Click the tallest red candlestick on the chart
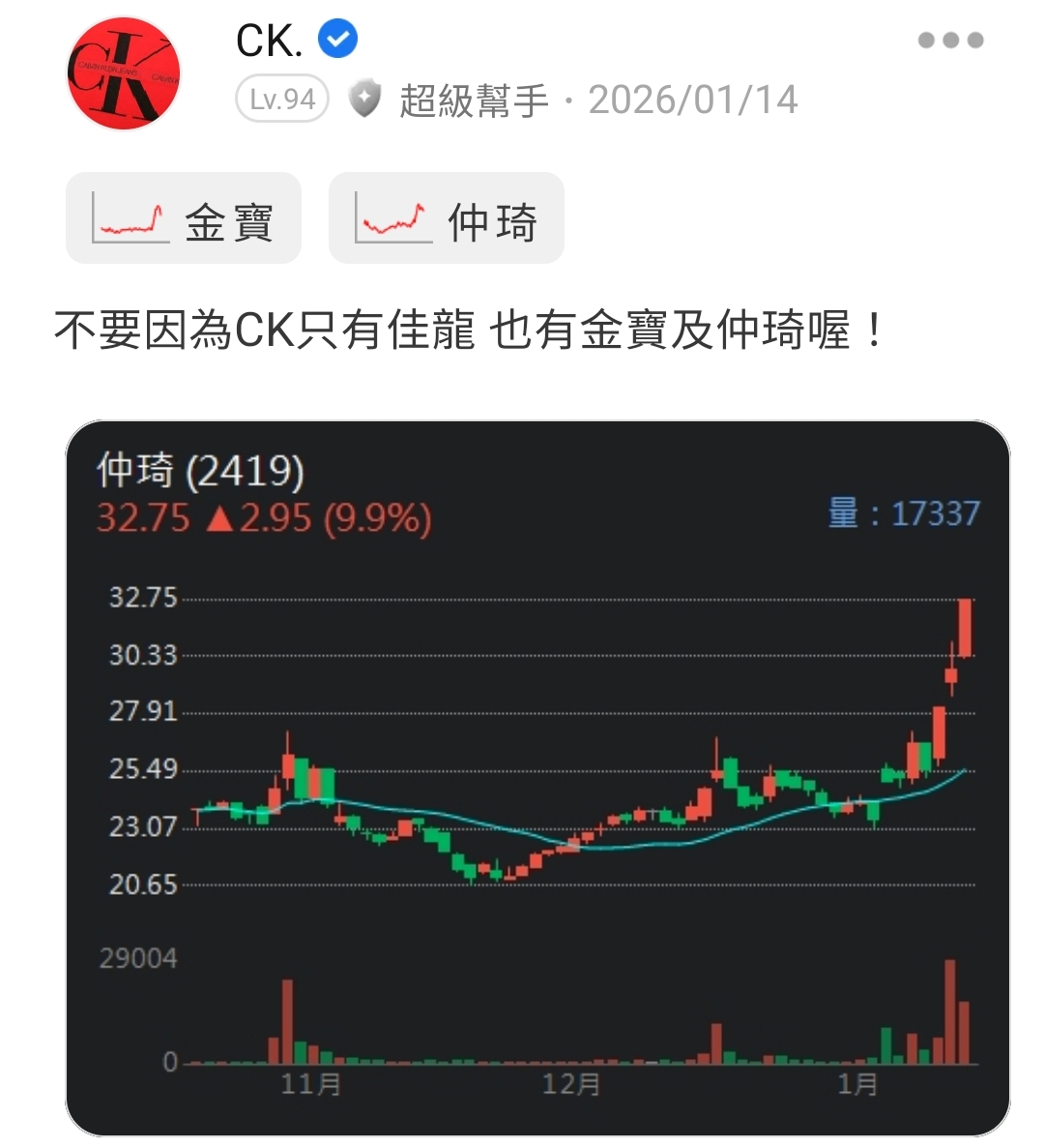The height and width of the screenshot is (1148, 1044). tap(964, 628)
